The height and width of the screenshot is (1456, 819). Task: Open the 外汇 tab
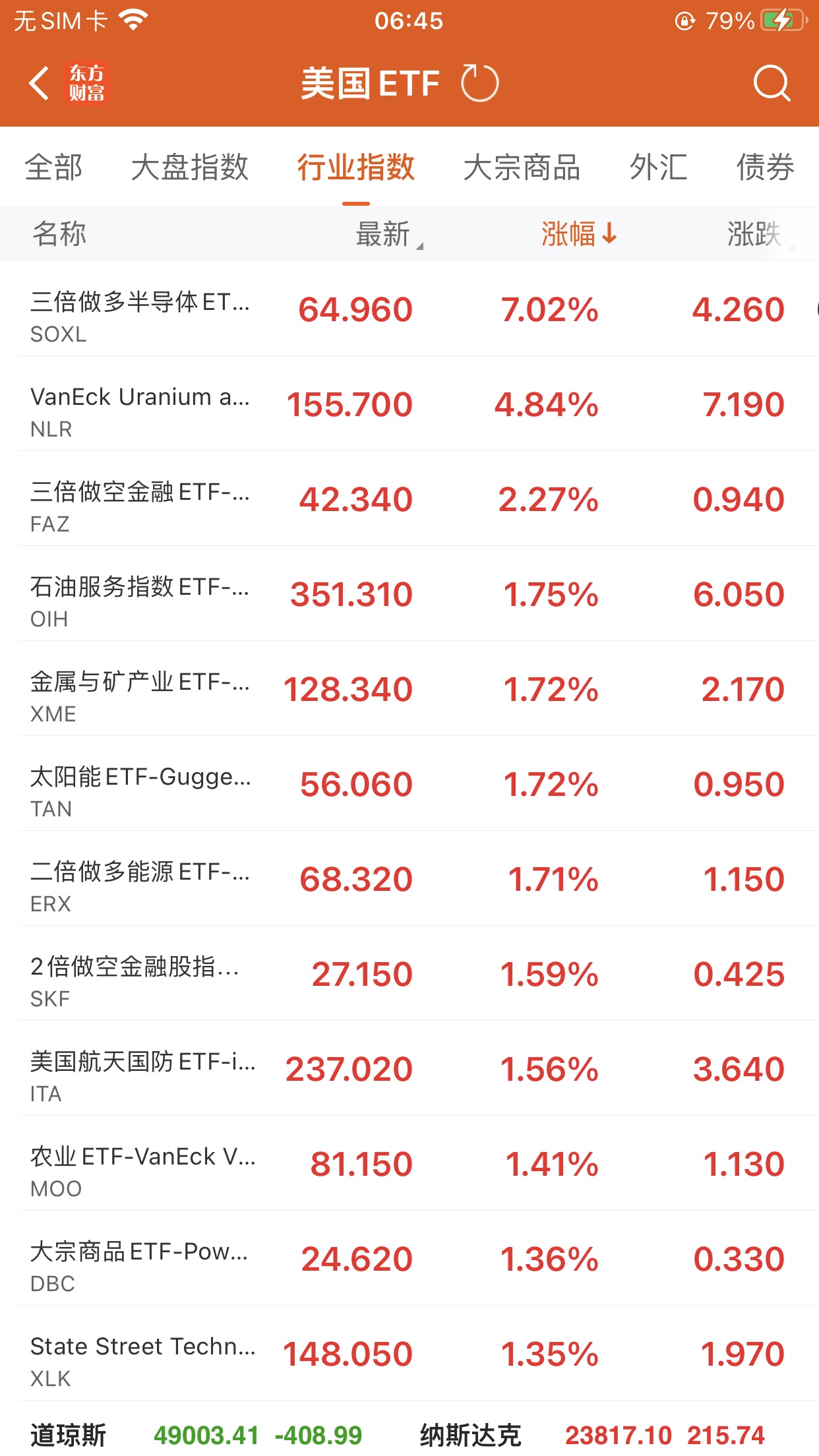(658, 167)
